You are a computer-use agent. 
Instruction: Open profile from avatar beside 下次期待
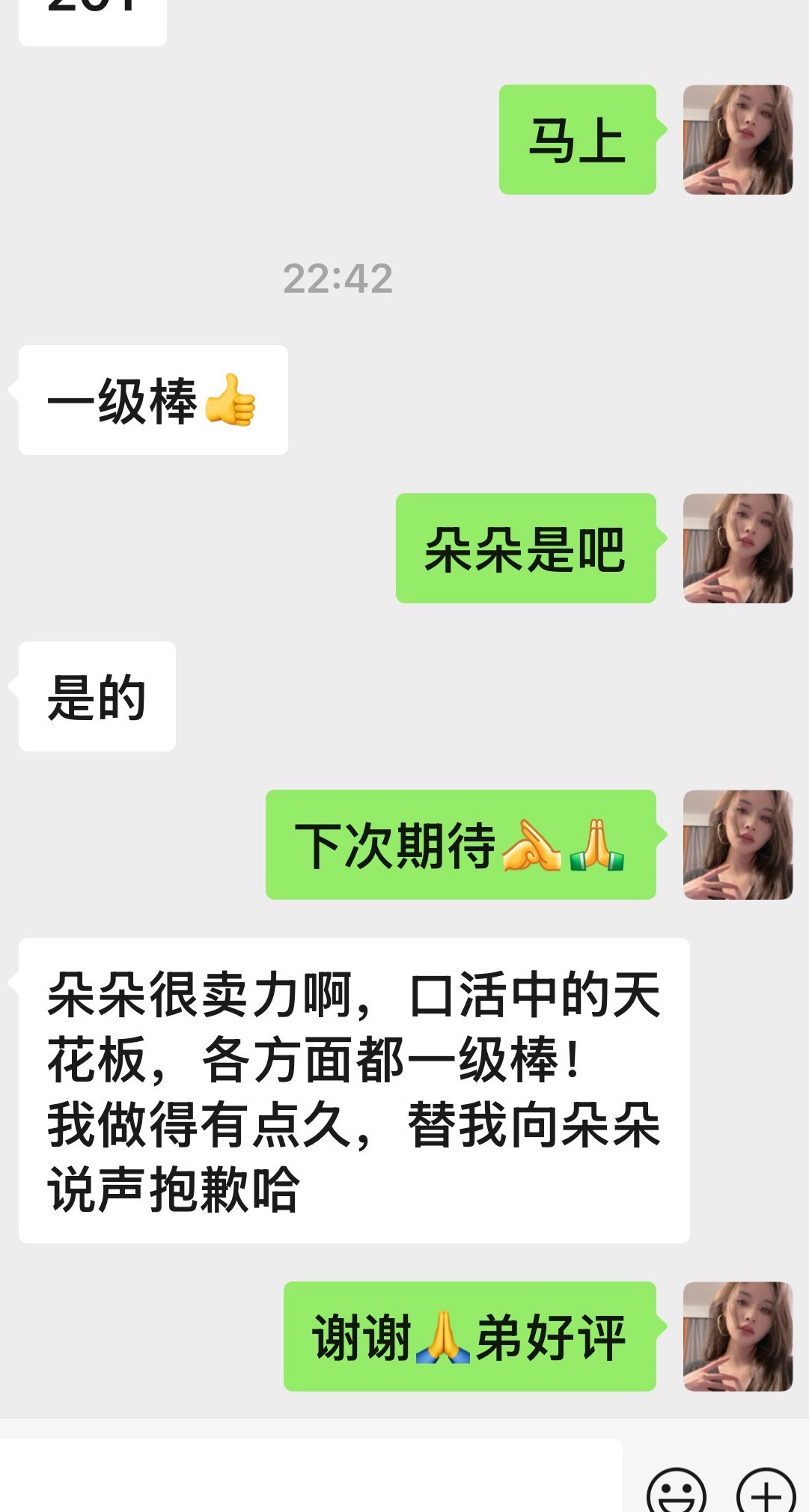pyautogui.click(x=737, y=844)
